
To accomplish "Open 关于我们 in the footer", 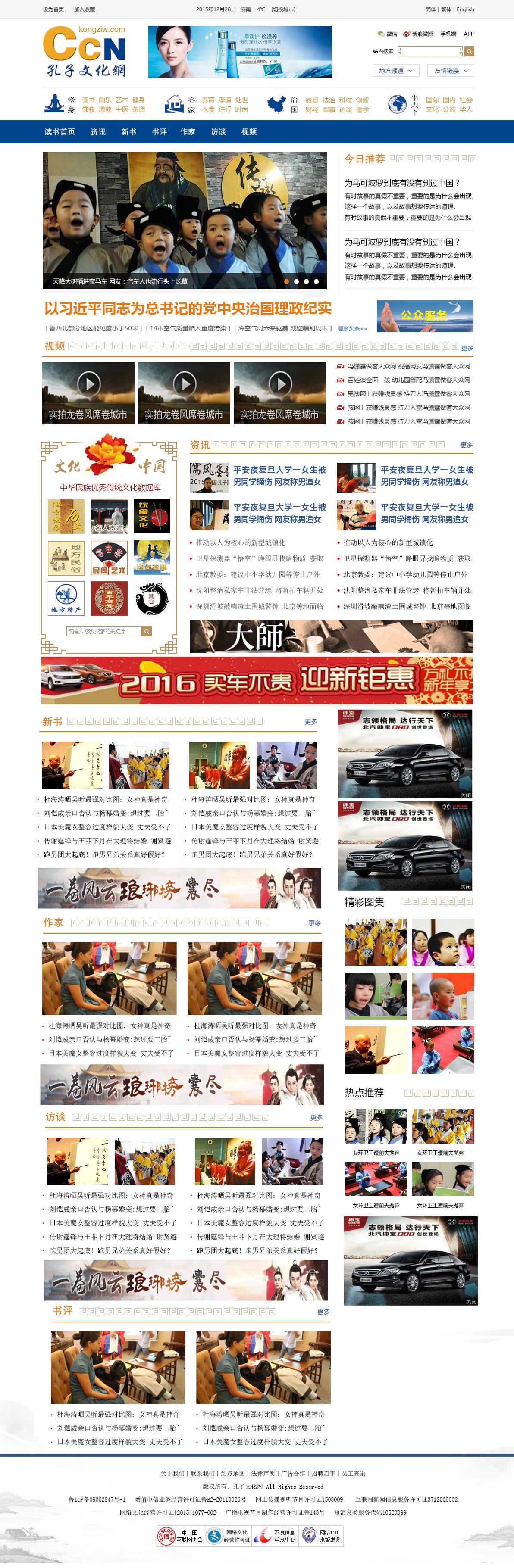I will 172,1473.
